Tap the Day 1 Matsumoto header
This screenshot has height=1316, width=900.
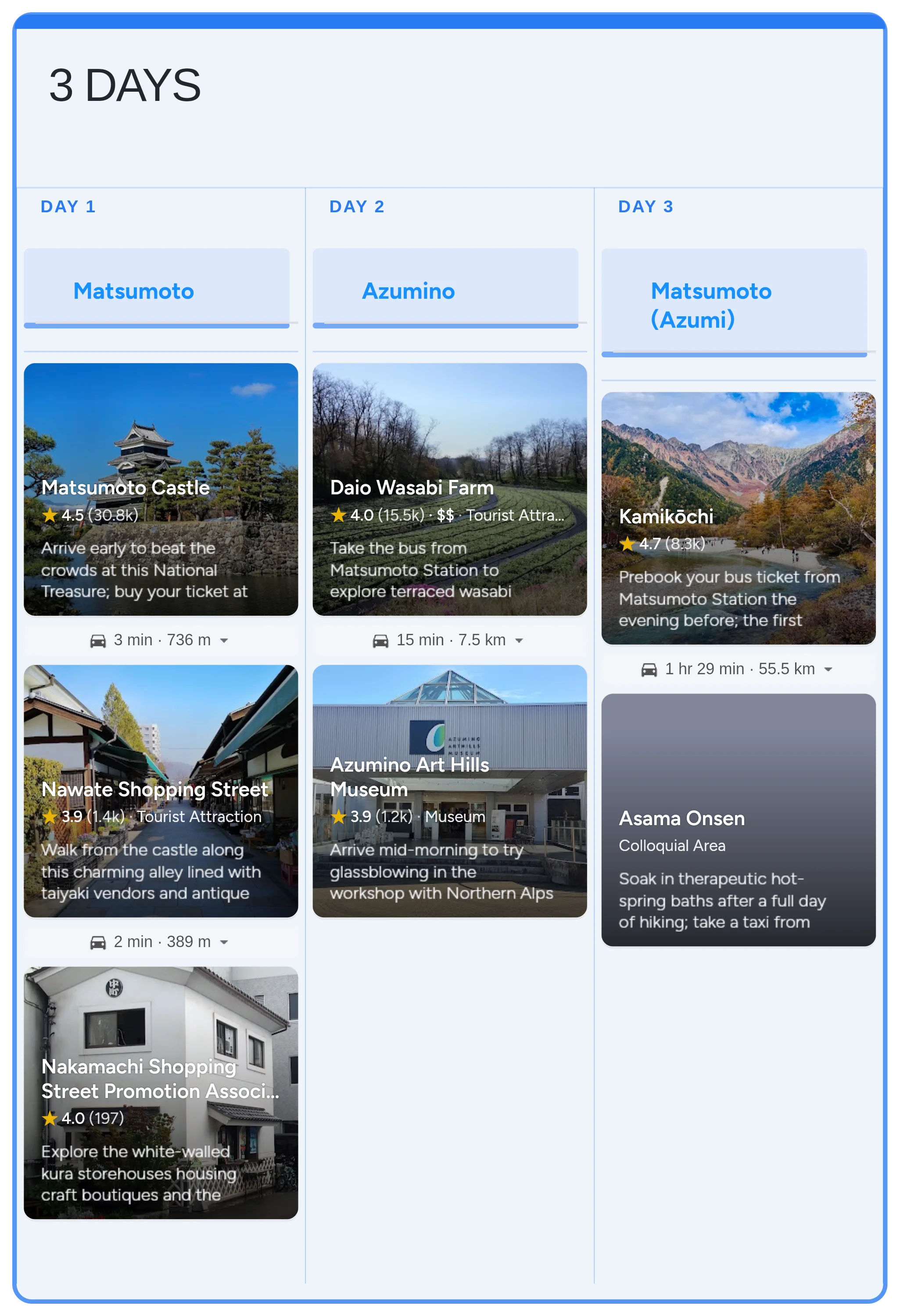156,288
